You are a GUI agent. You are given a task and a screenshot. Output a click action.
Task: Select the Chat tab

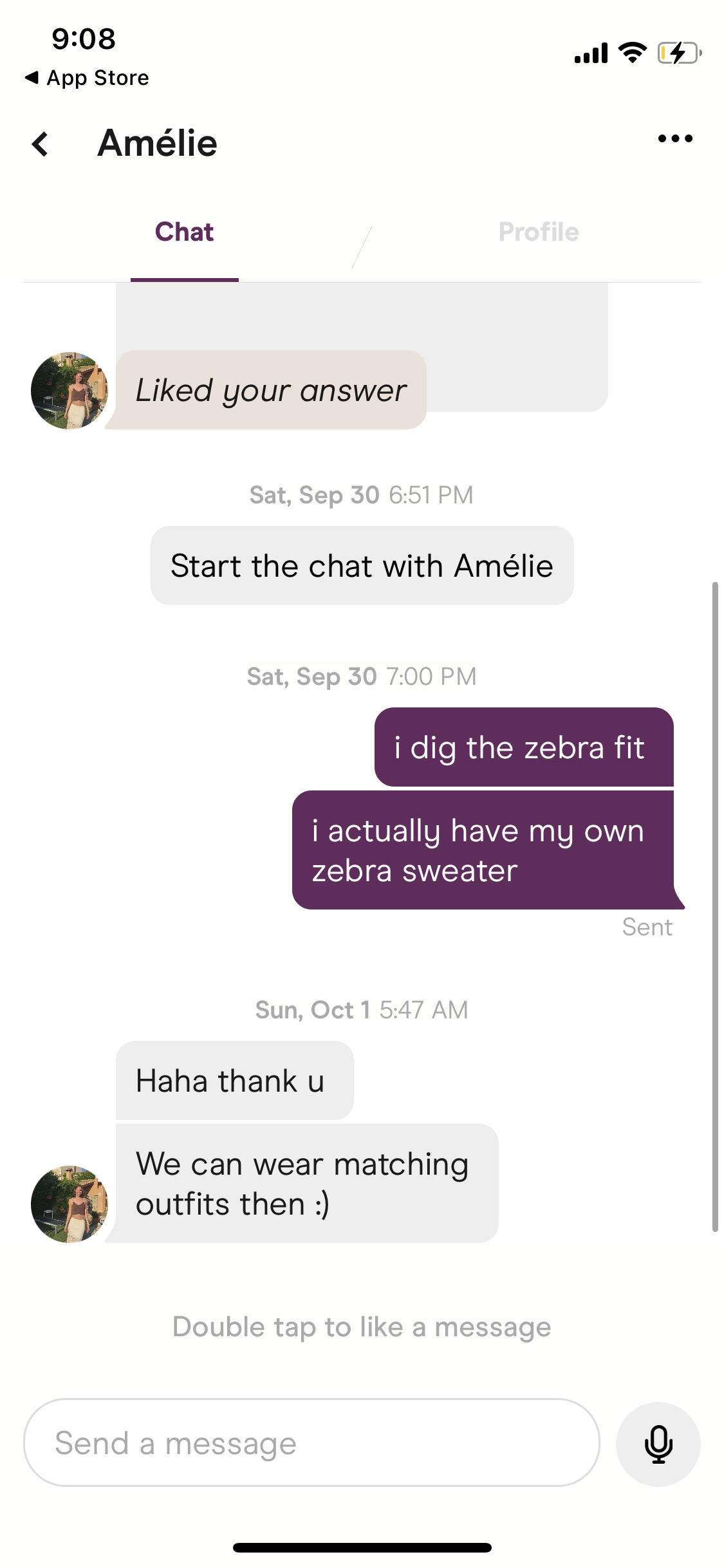click(184, 232)
